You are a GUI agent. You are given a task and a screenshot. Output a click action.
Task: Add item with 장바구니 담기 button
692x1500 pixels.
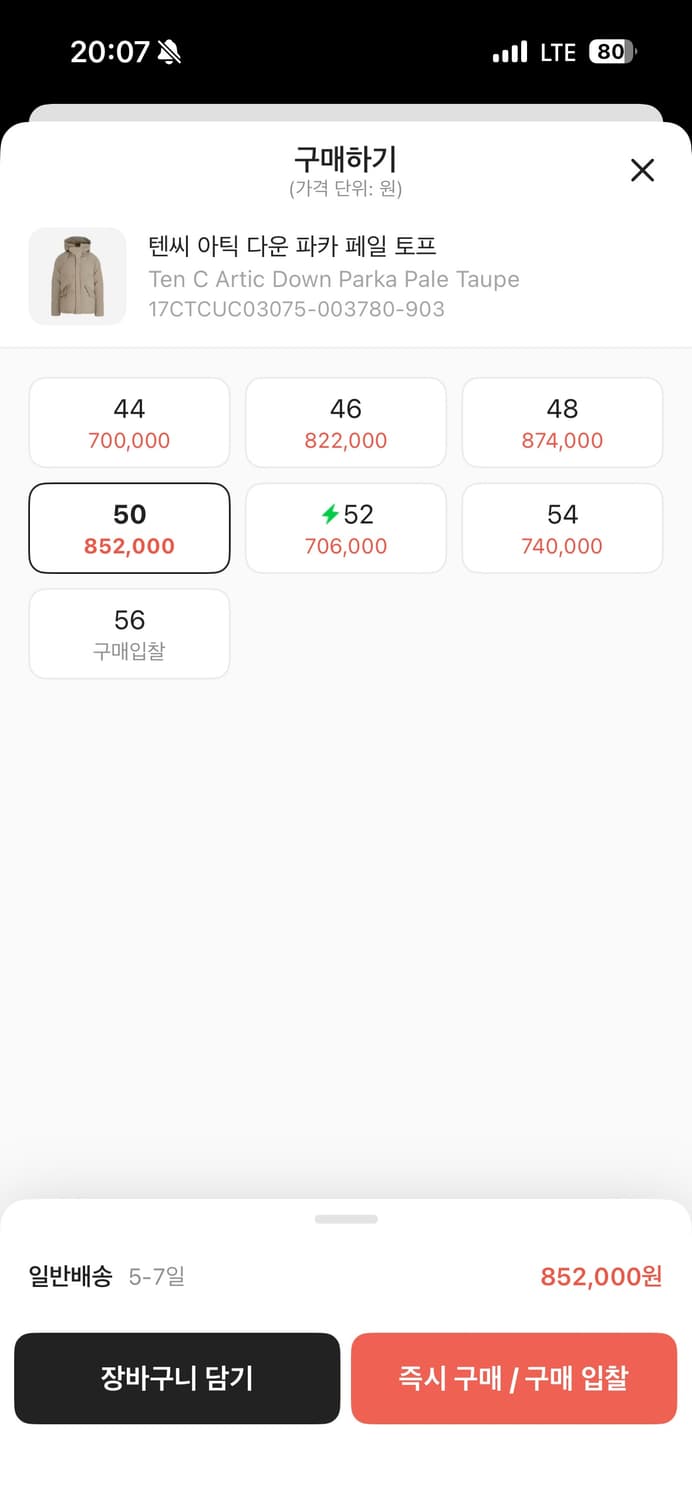click(x=177, y=1378)
